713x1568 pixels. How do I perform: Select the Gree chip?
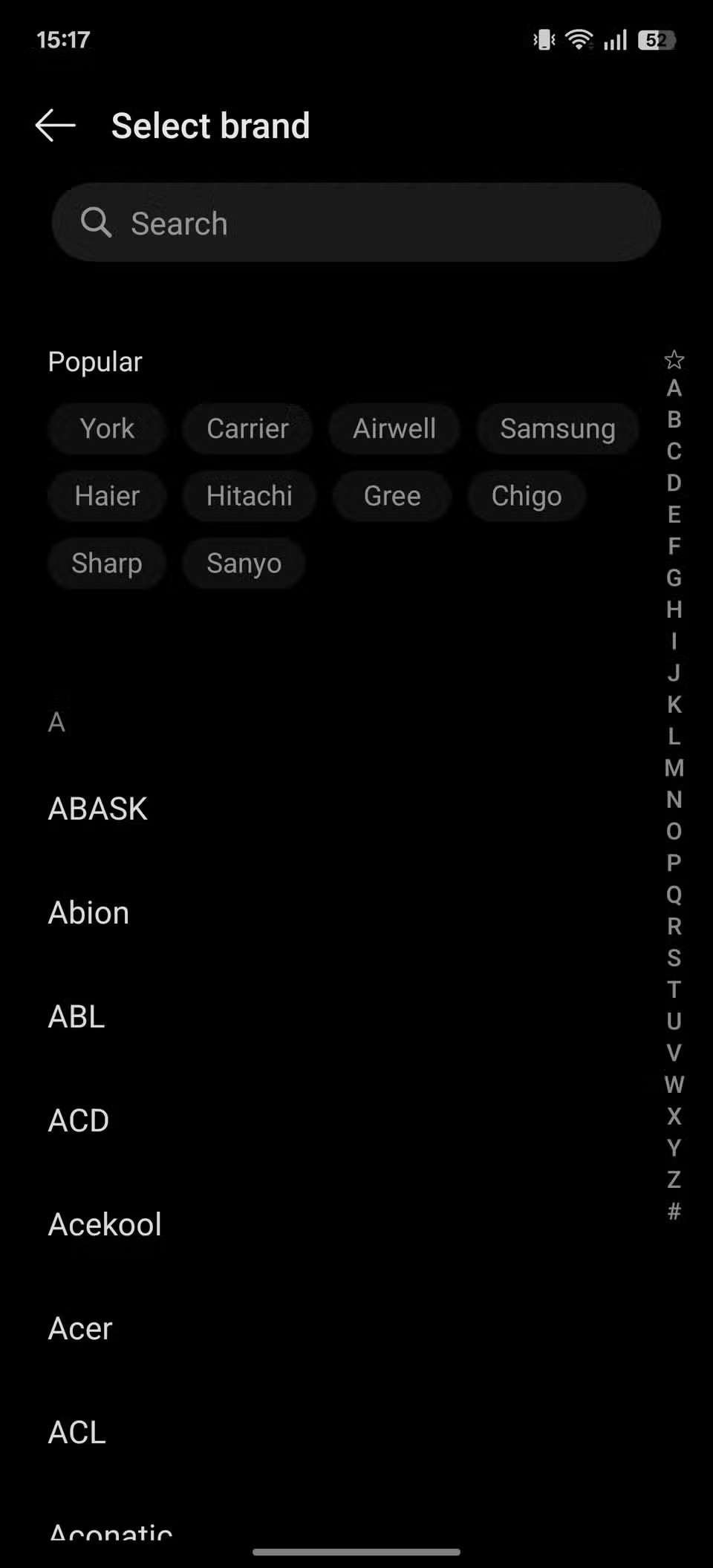392,495
